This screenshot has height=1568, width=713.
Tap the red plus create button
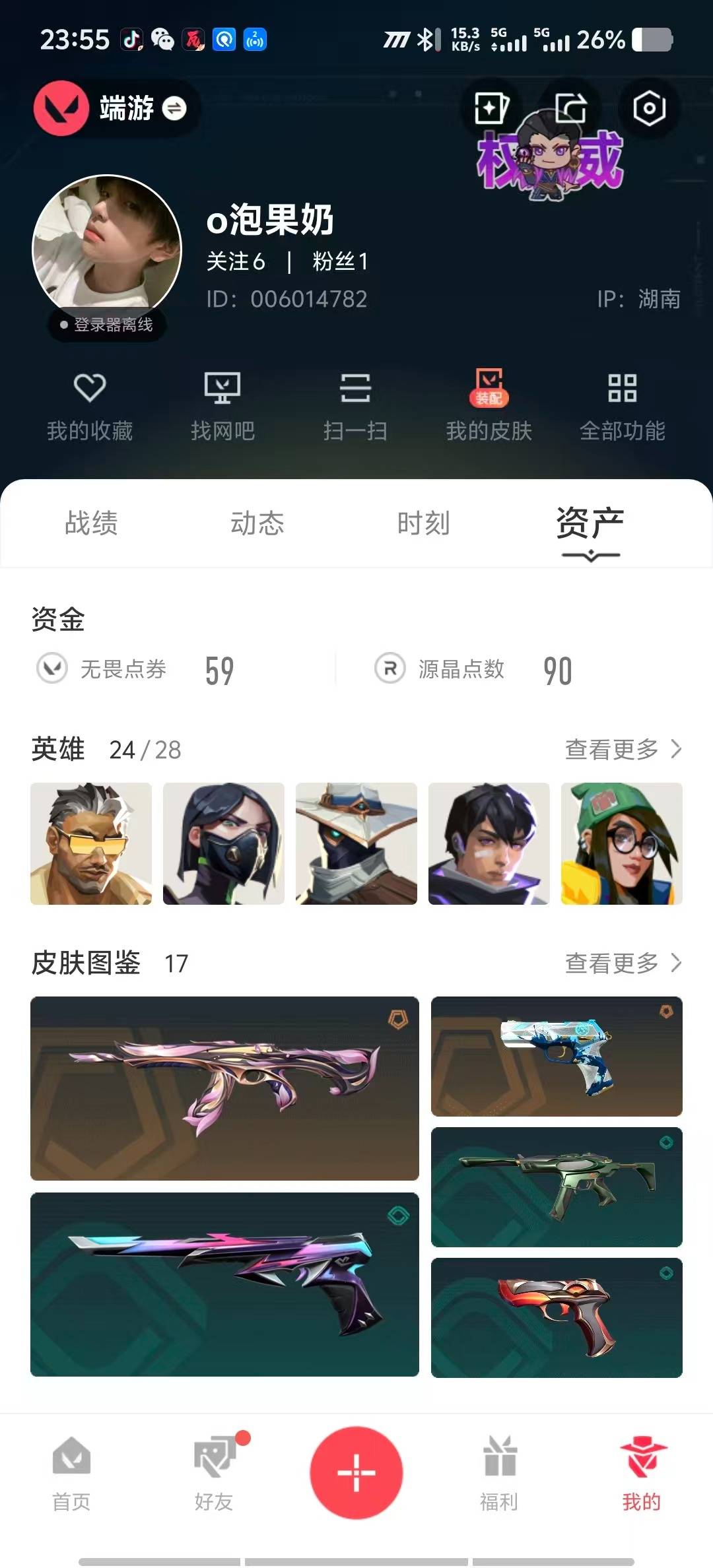(356, 1472)
